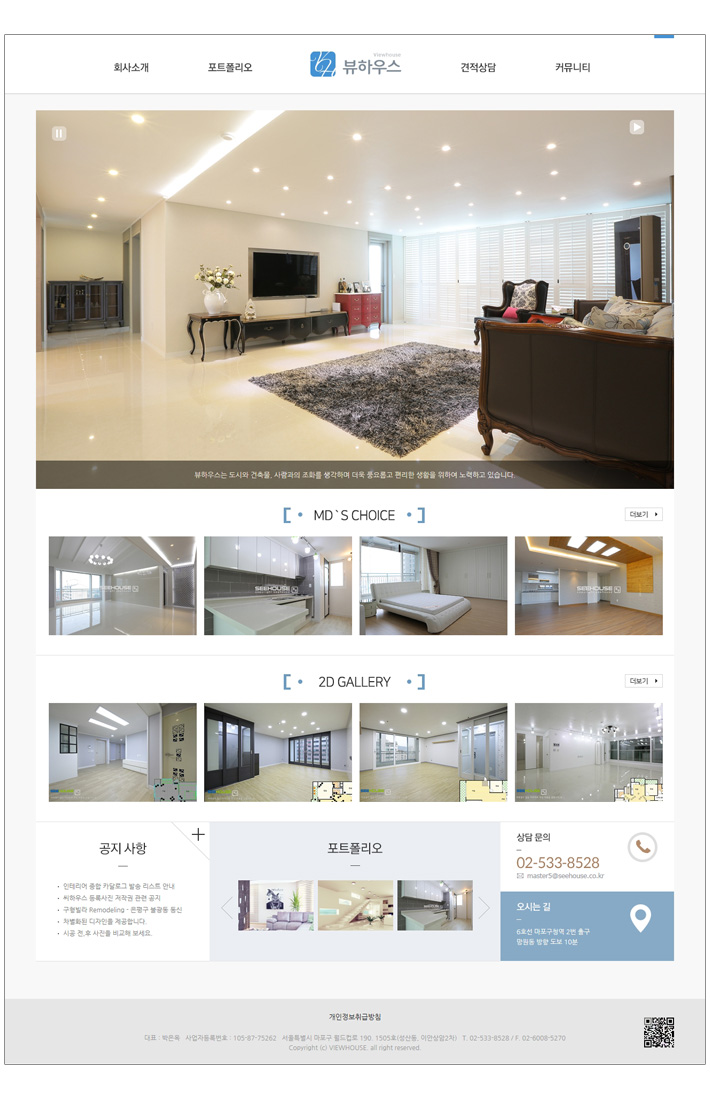The height and width of the screenshot is (1100, 710).
Task: Show previous 포트폴리오 carousel items
Action: (x=226, y=907)
